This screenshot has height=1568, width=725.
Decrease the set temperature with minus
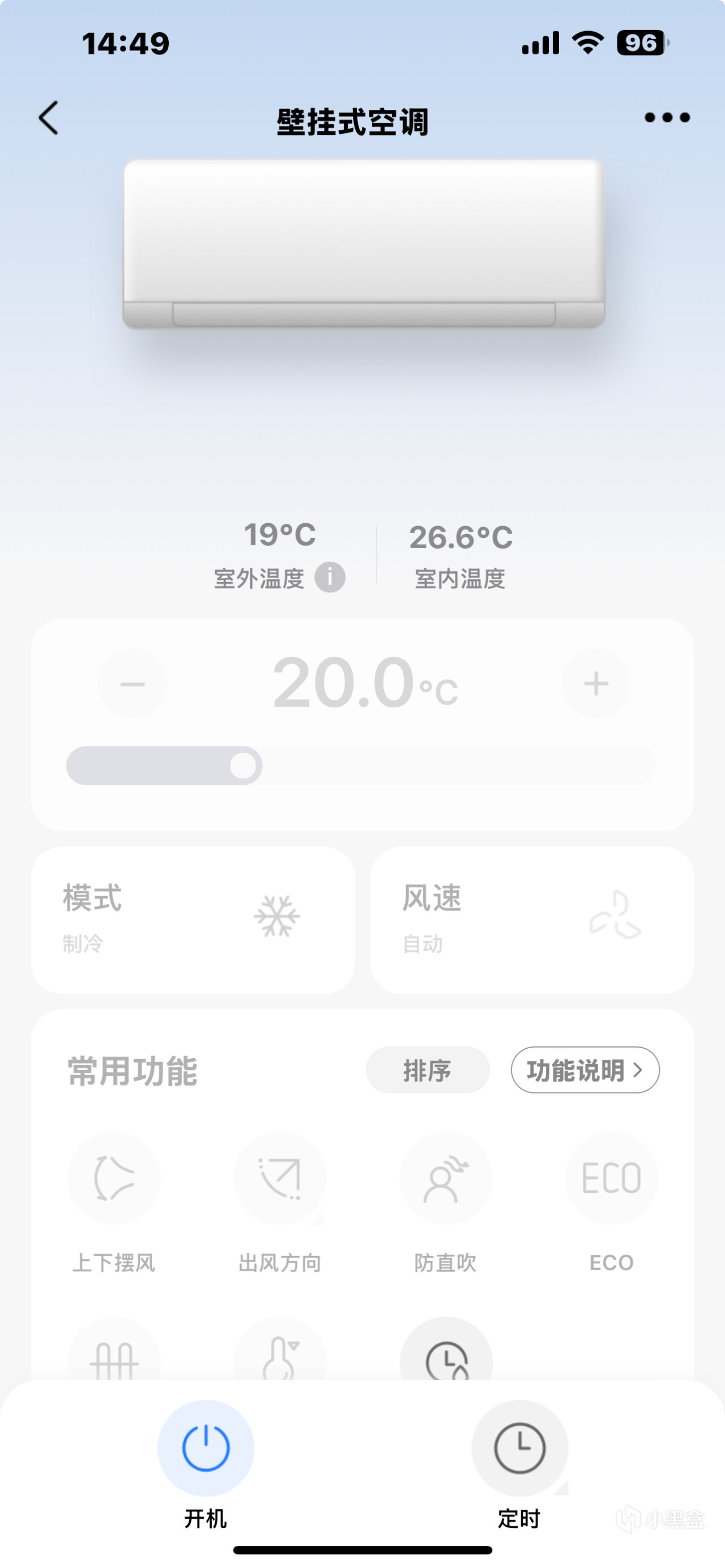pyautogui.click(x=133, y=683)
